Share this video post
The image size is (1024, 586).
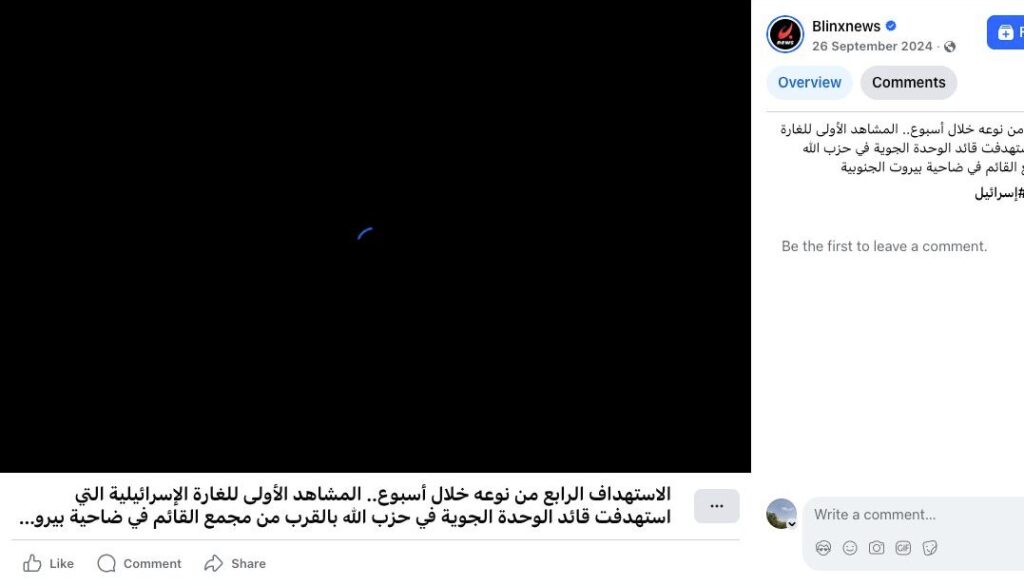(x=235, y=563)
